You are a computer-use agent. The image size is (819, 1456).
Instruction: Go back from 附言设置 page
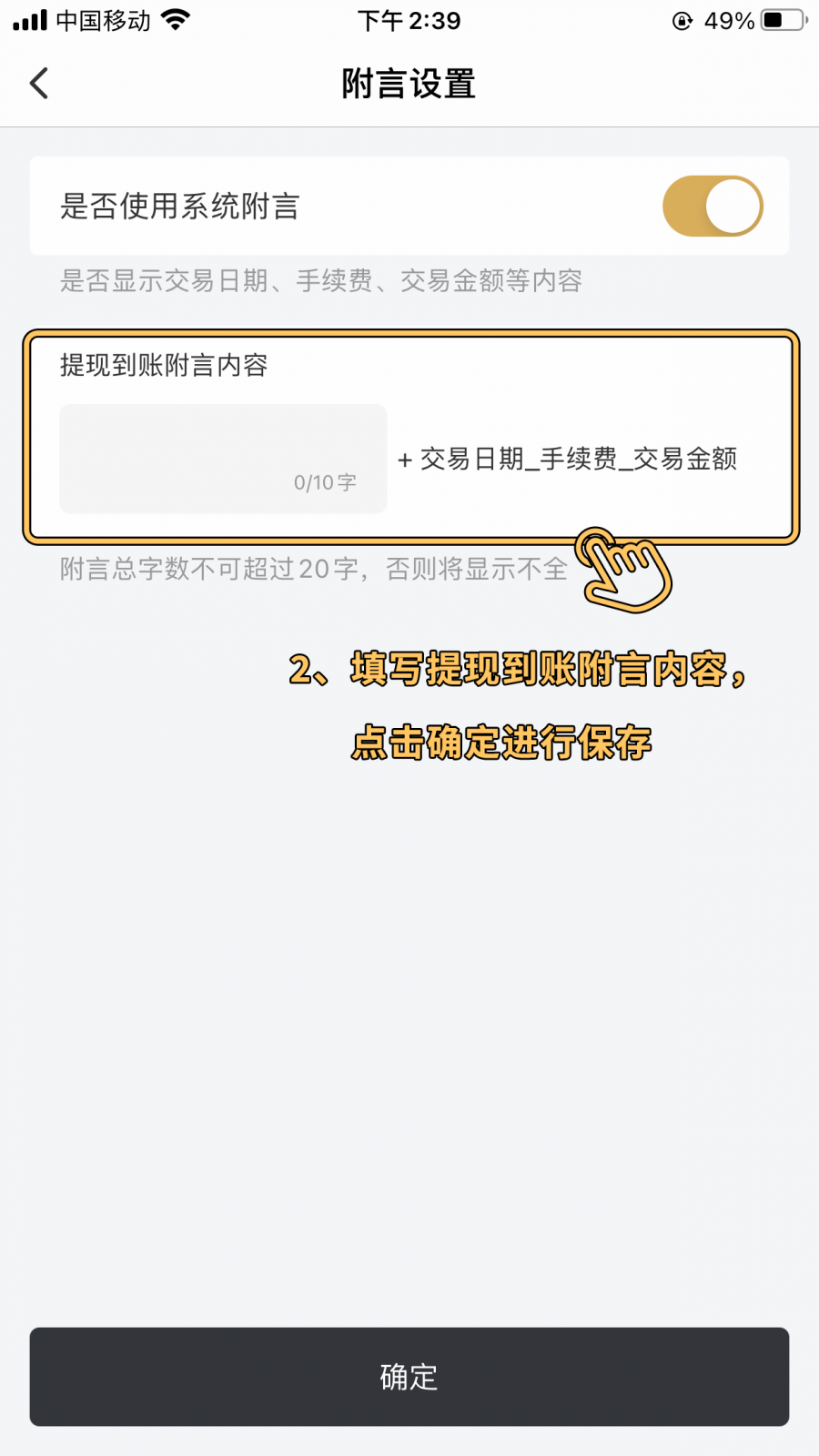coord(39,84)
